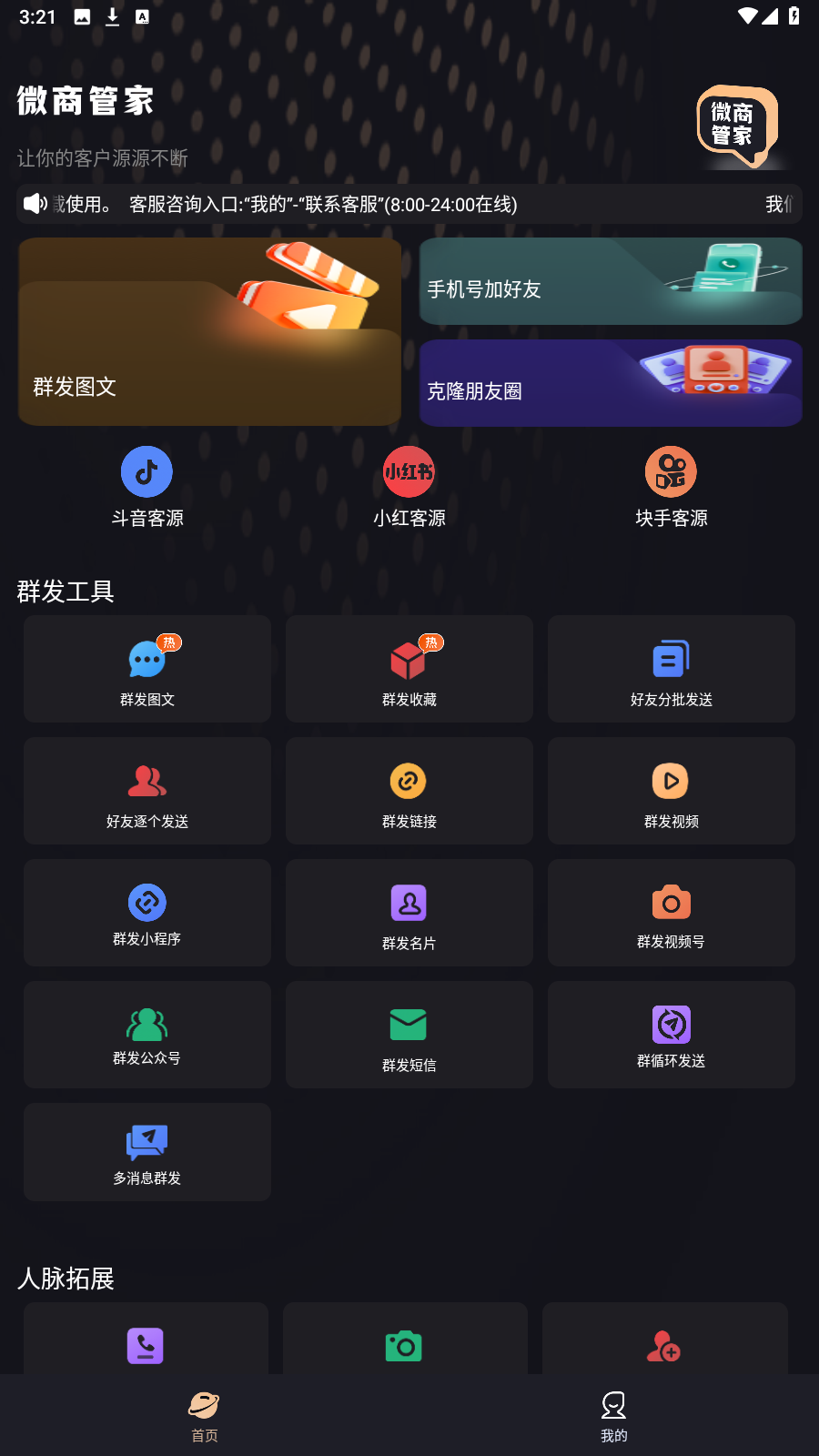Viewport: 819px width, 1456px height.
Task: Tap 群发公众号 tool
Action: (147, 1036)
